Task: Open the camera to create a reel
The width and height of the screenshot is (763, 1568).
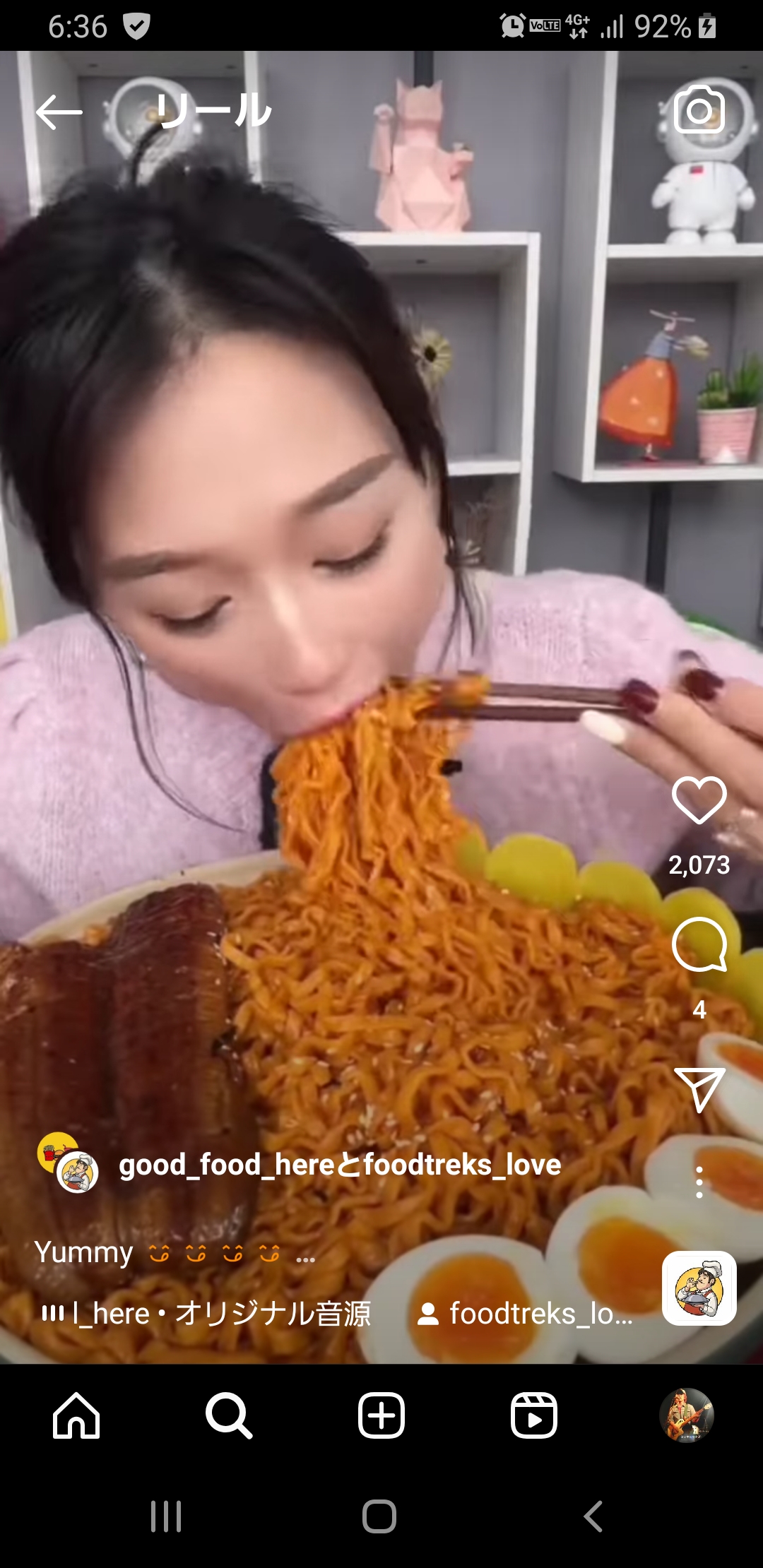Action: [699, 110]
